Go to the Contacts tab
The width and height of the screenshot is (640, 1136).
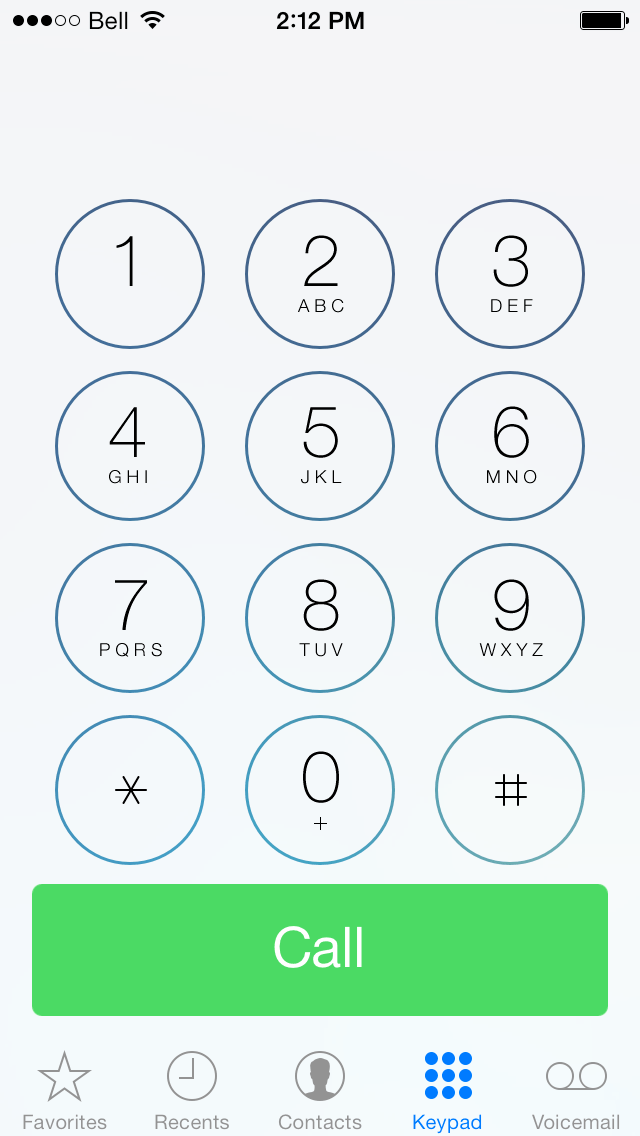point(320,1090)
